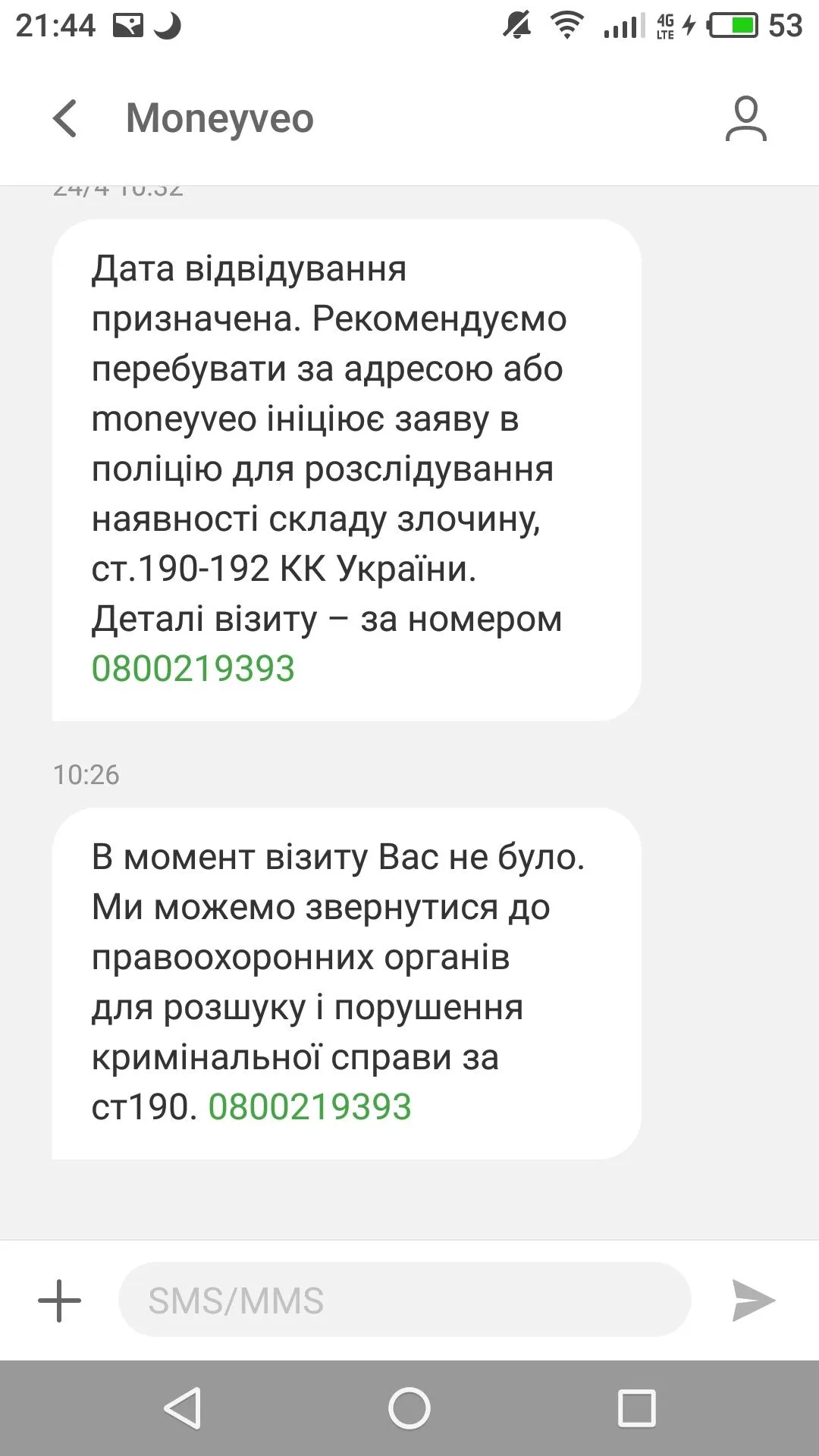Go to the home screen
This screenshot has height=1456, width=819.
pyautogui.click(x=409, y=1408)
